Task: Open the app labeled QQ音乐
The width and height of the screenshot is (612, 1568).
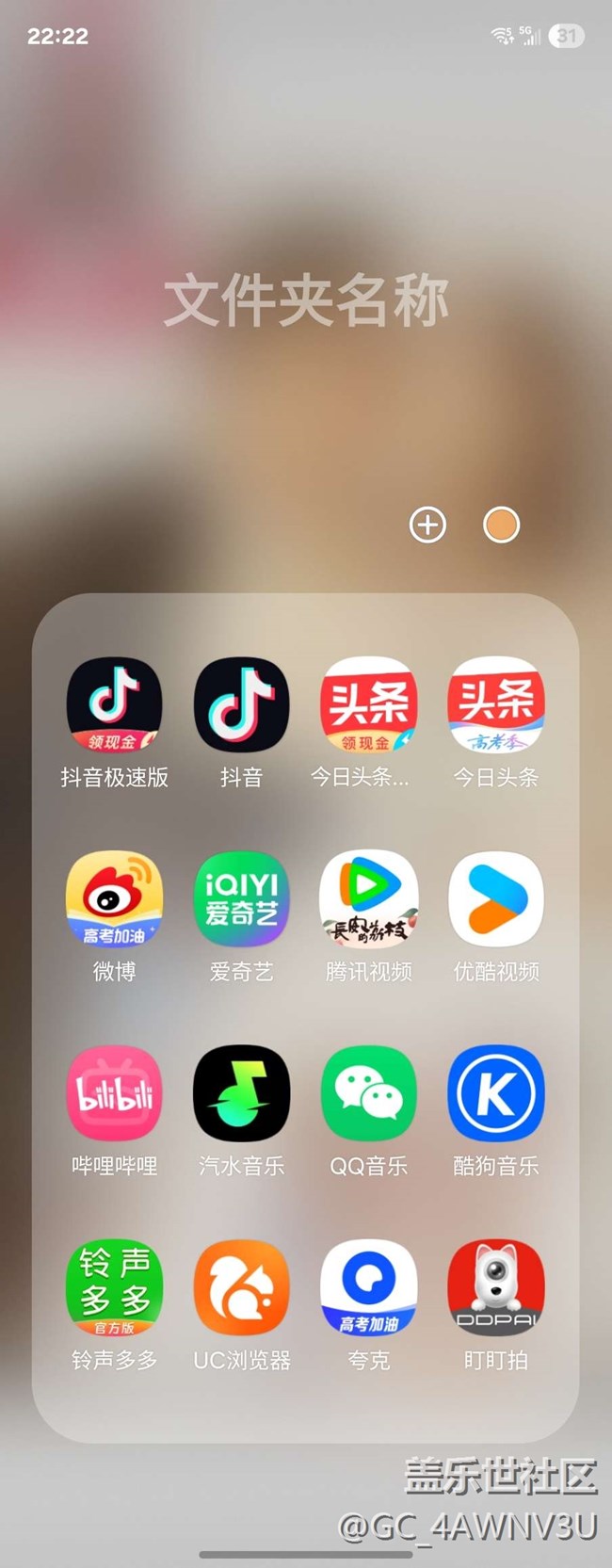Action: click(x=368, y=1093)
